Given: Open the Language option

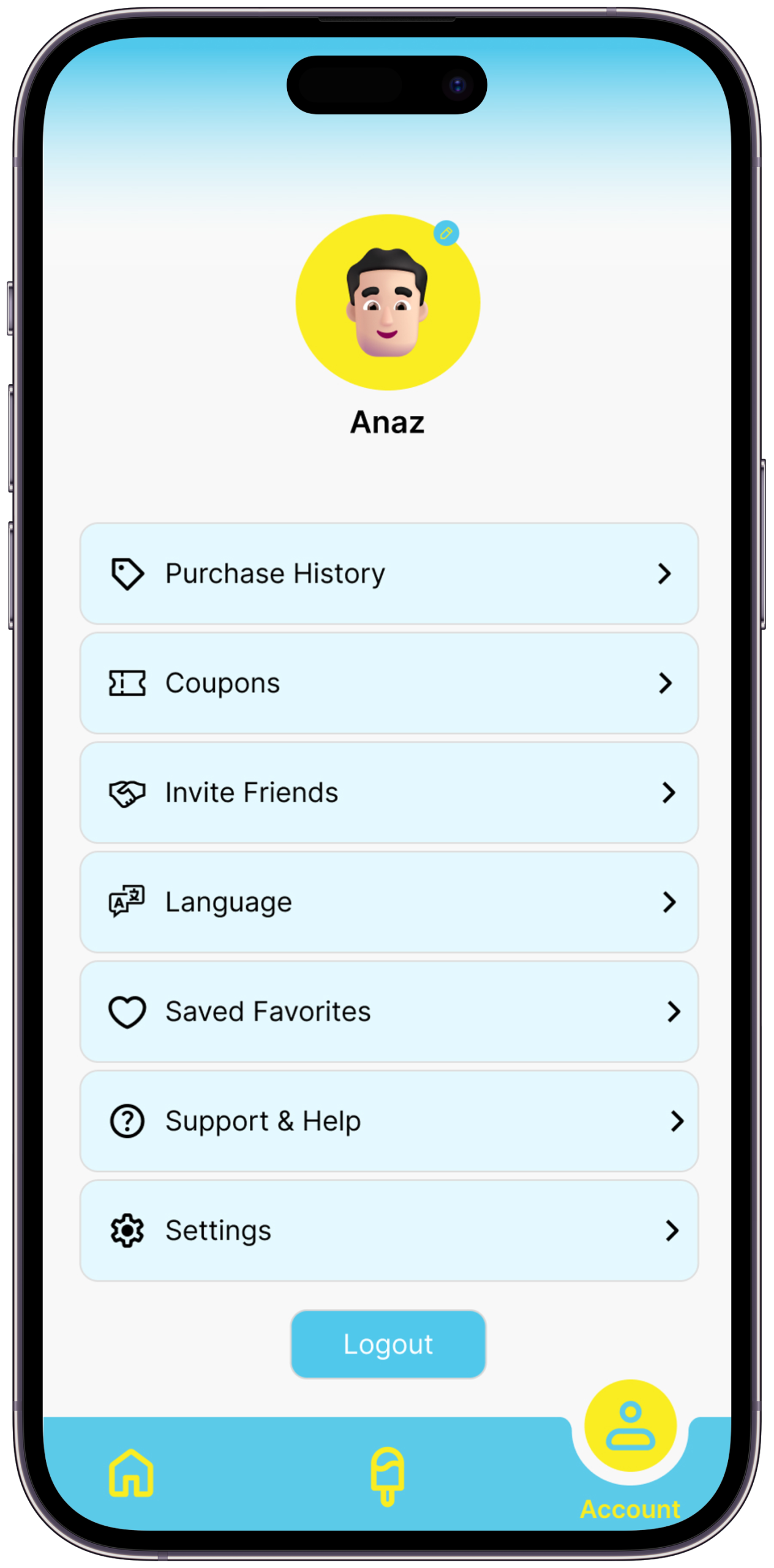Looking at the screenshot, I should pyautogui.click(x=388, y=902).
